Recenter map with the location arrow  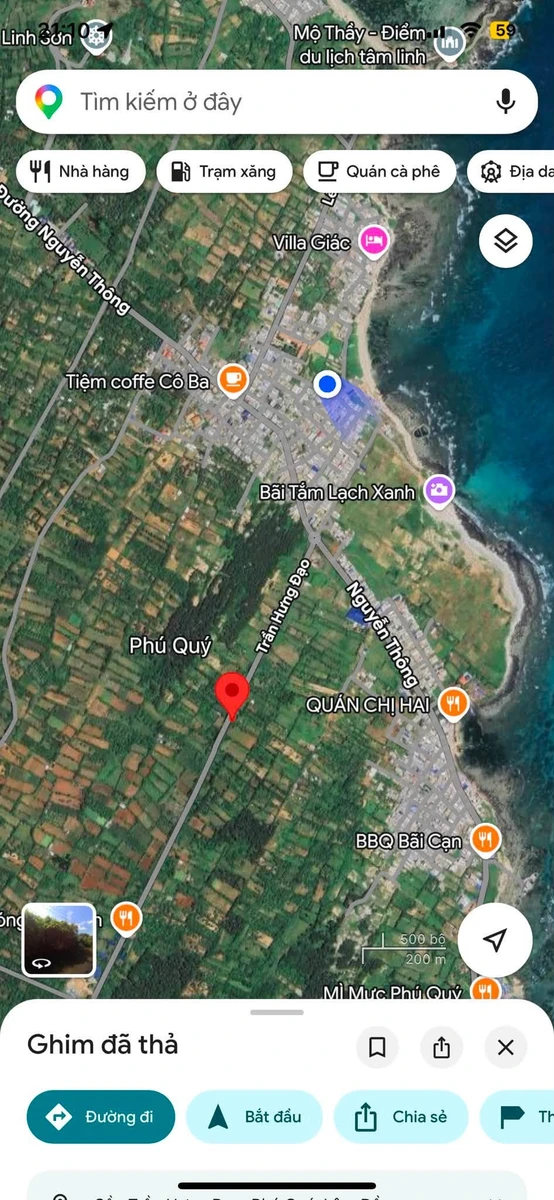tap(495, 940)
